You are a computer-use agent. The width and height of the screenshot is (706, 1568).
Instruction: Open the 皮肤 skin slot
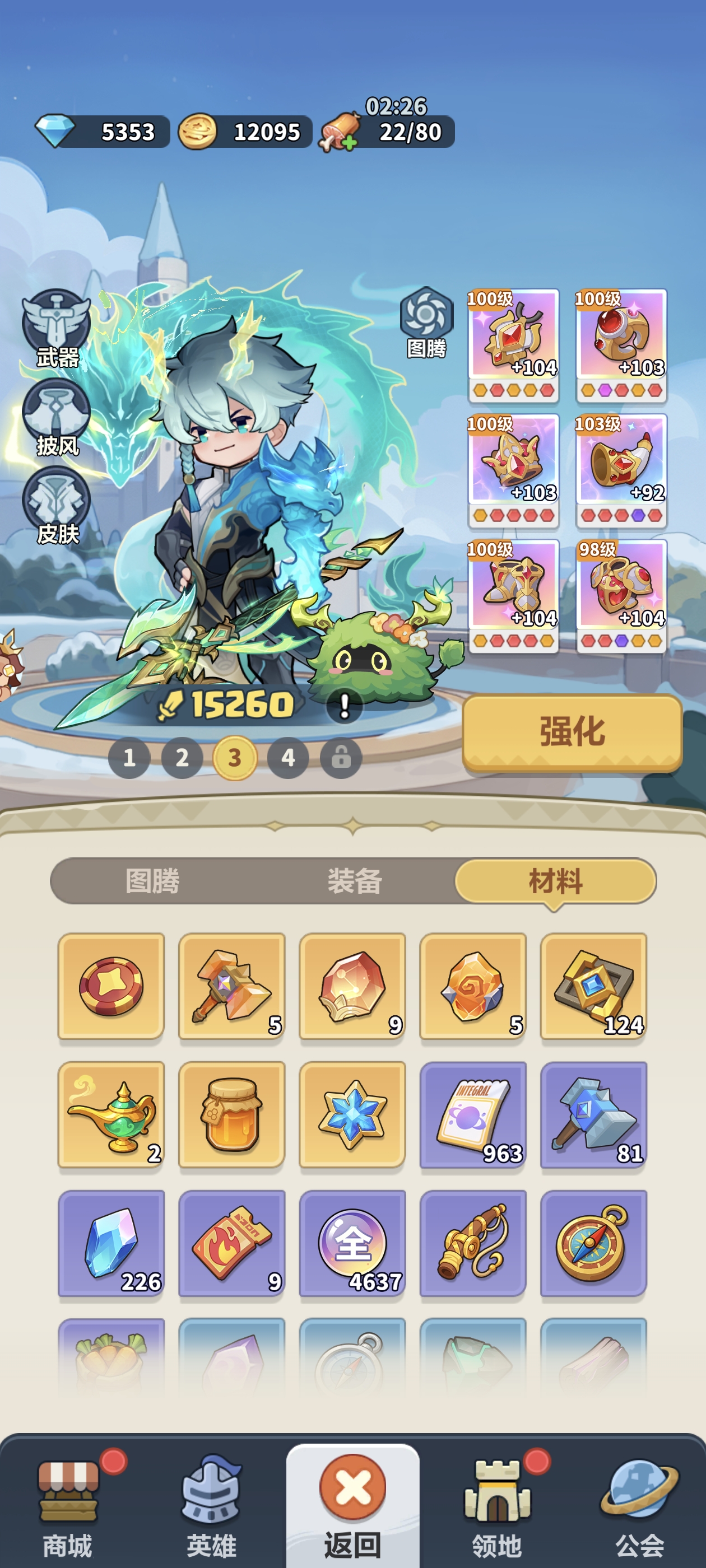pyautogui.click(x=57, y=505)
